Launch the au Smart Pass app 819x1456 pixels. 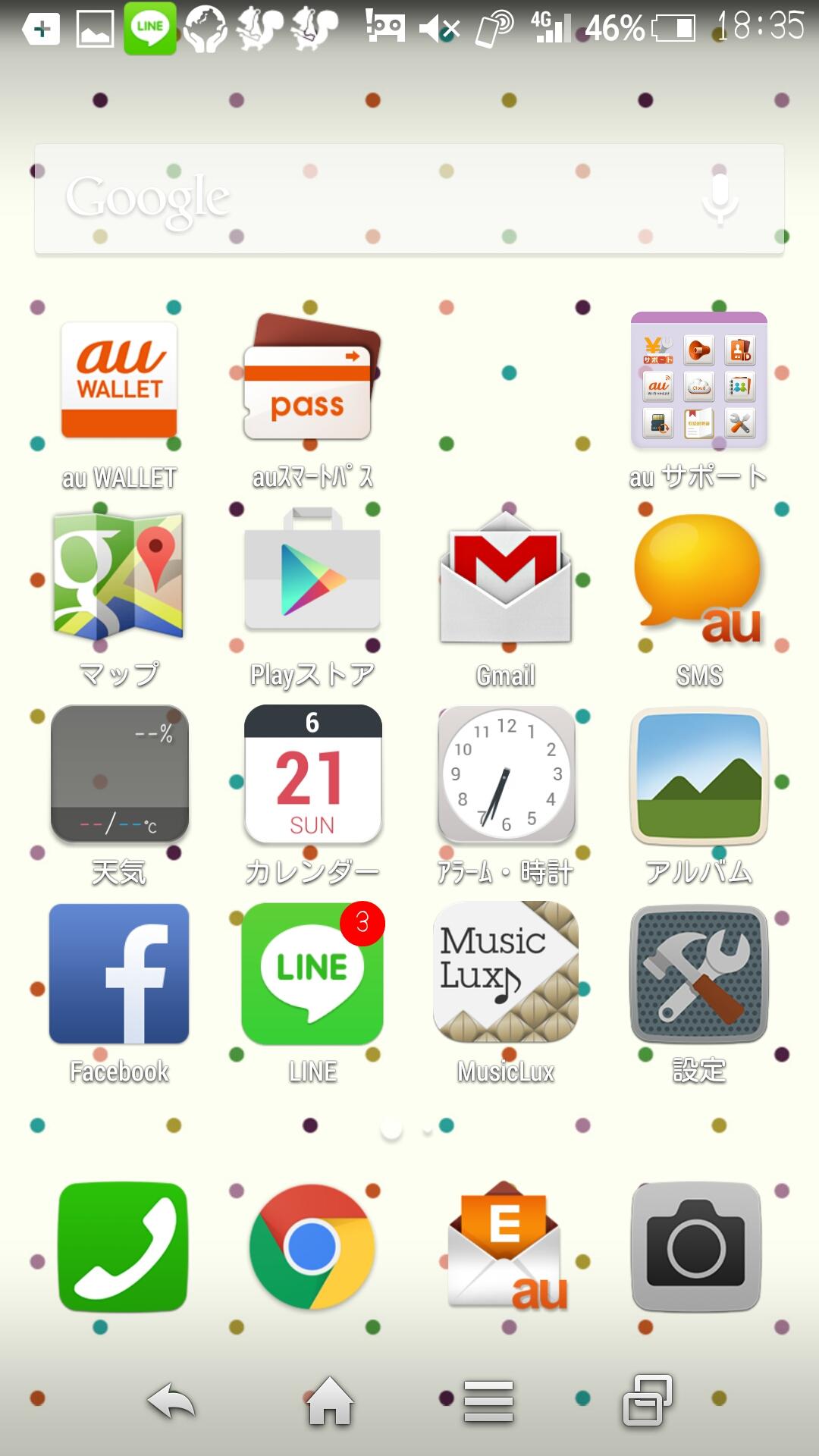[312, 380]
